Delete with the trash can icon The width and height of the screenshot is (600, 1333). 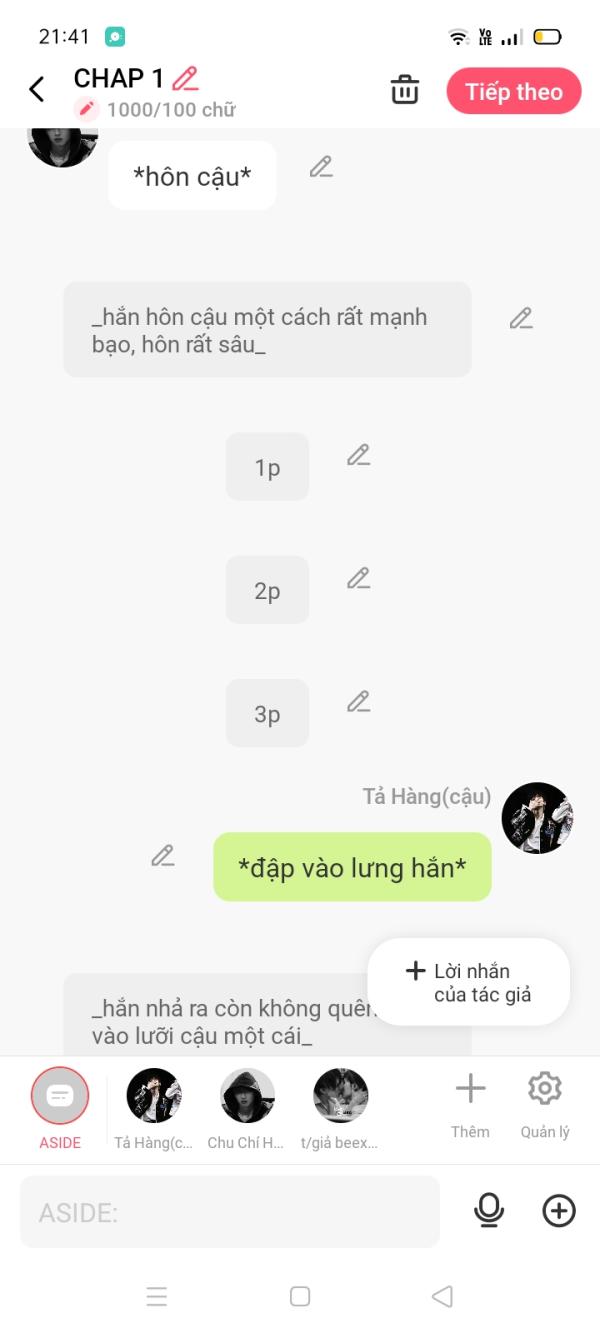pos(405,90)
